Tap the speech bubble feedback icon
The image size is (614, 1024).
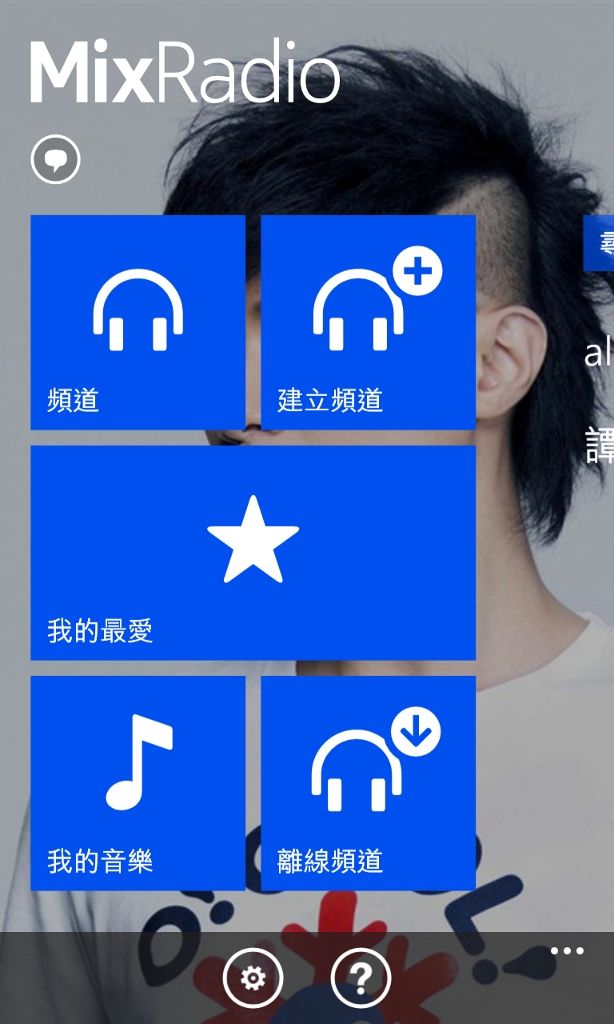point(55,160)
